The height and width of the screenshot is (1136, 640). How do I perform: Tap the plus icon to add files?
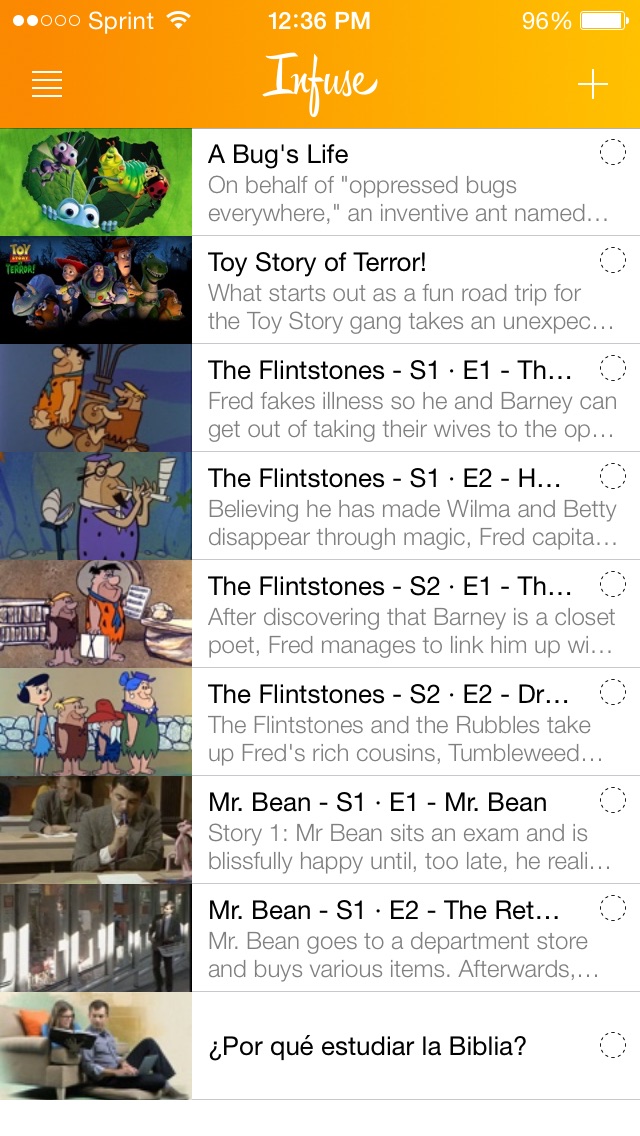click(592, 85)
